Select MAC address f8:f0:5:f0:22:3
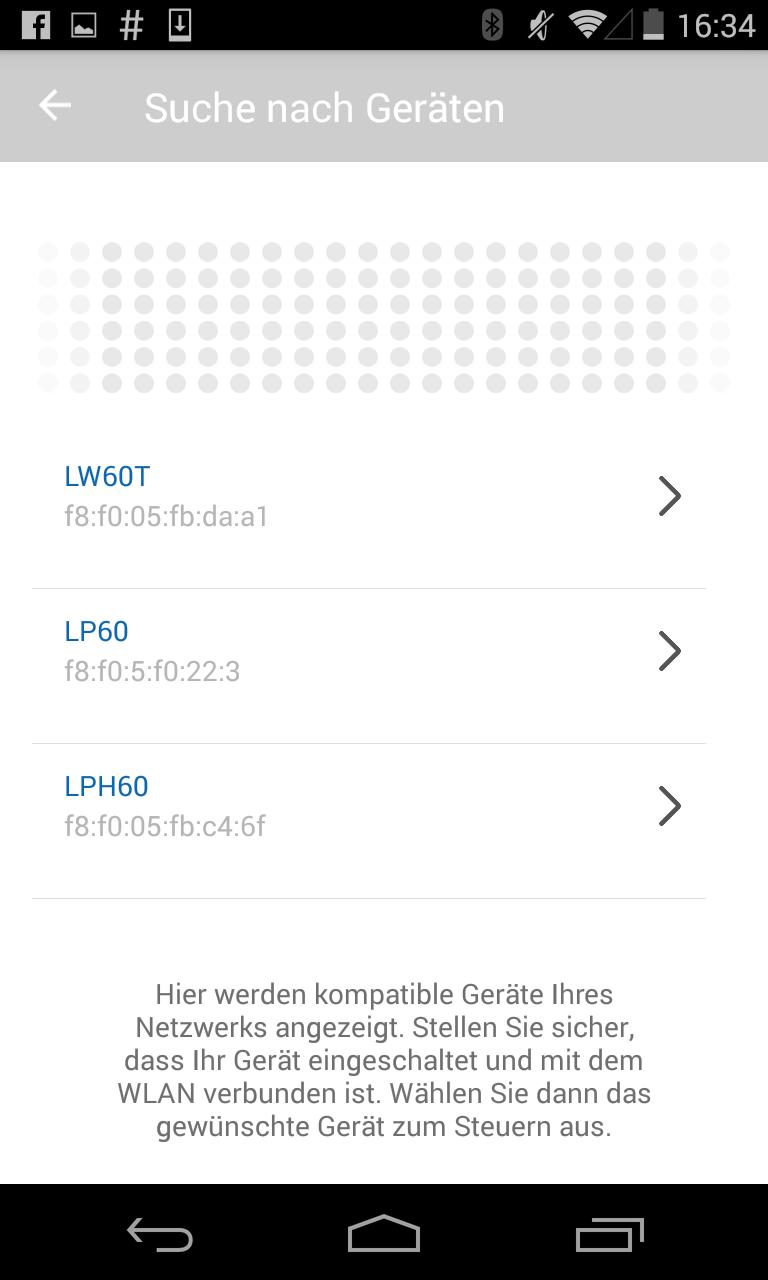 pos(152,671)
